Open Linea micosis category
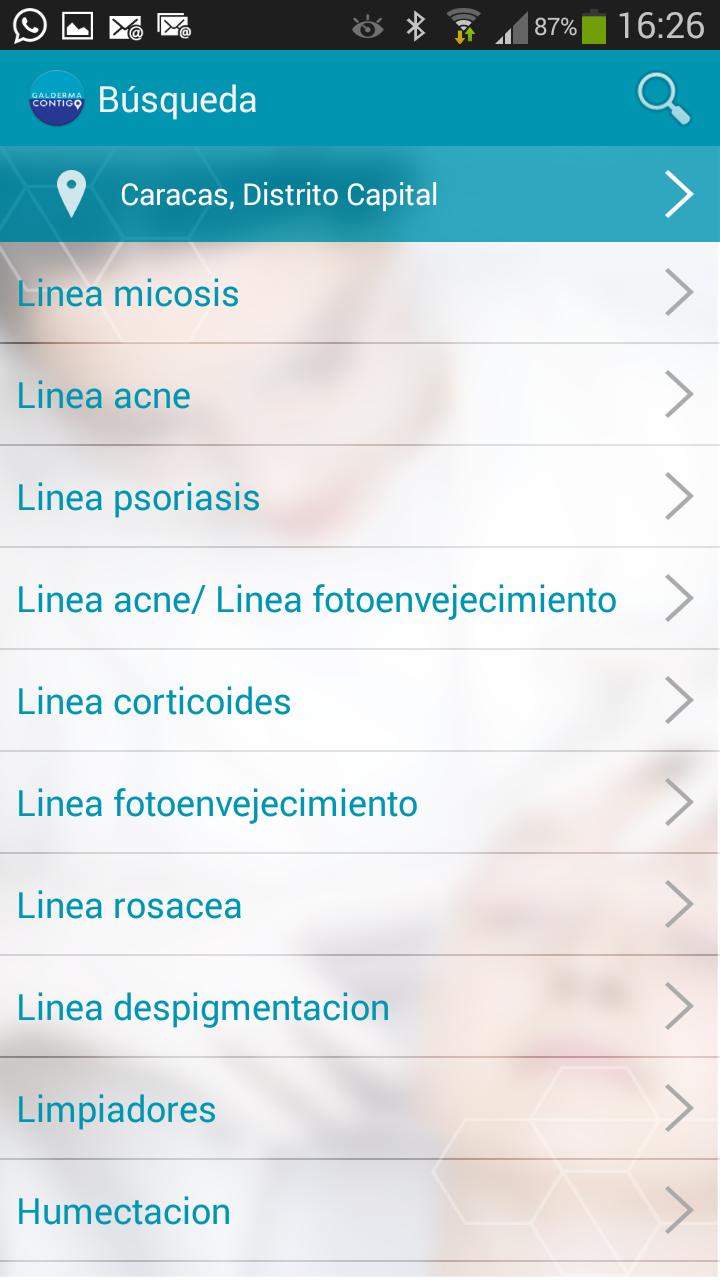This screenshot has height=1280, width=720. pos(360,294)
